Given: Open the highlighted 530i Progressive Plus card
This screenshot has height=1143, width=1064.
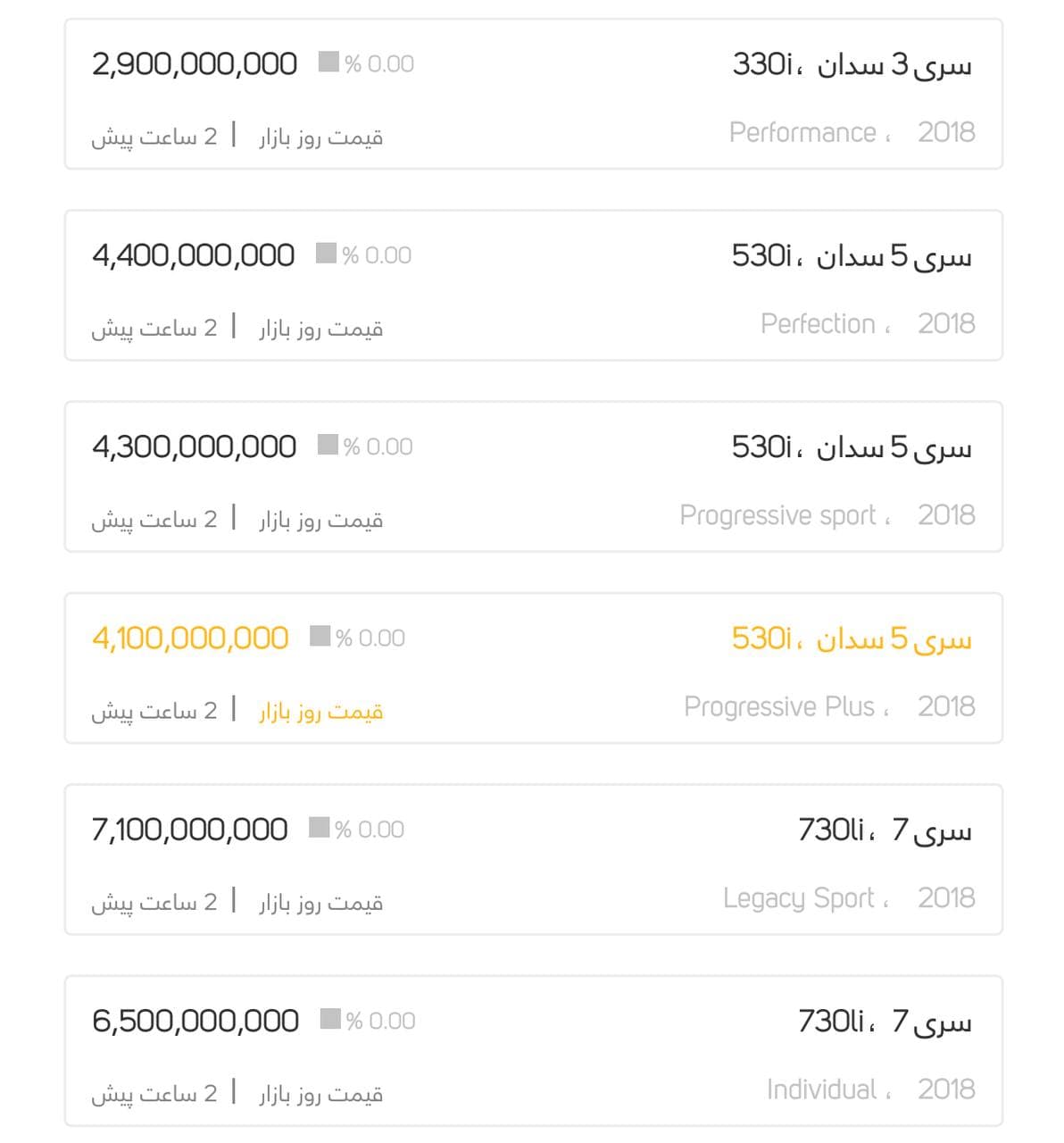Looking at the screenshot, I should (533, 668).
